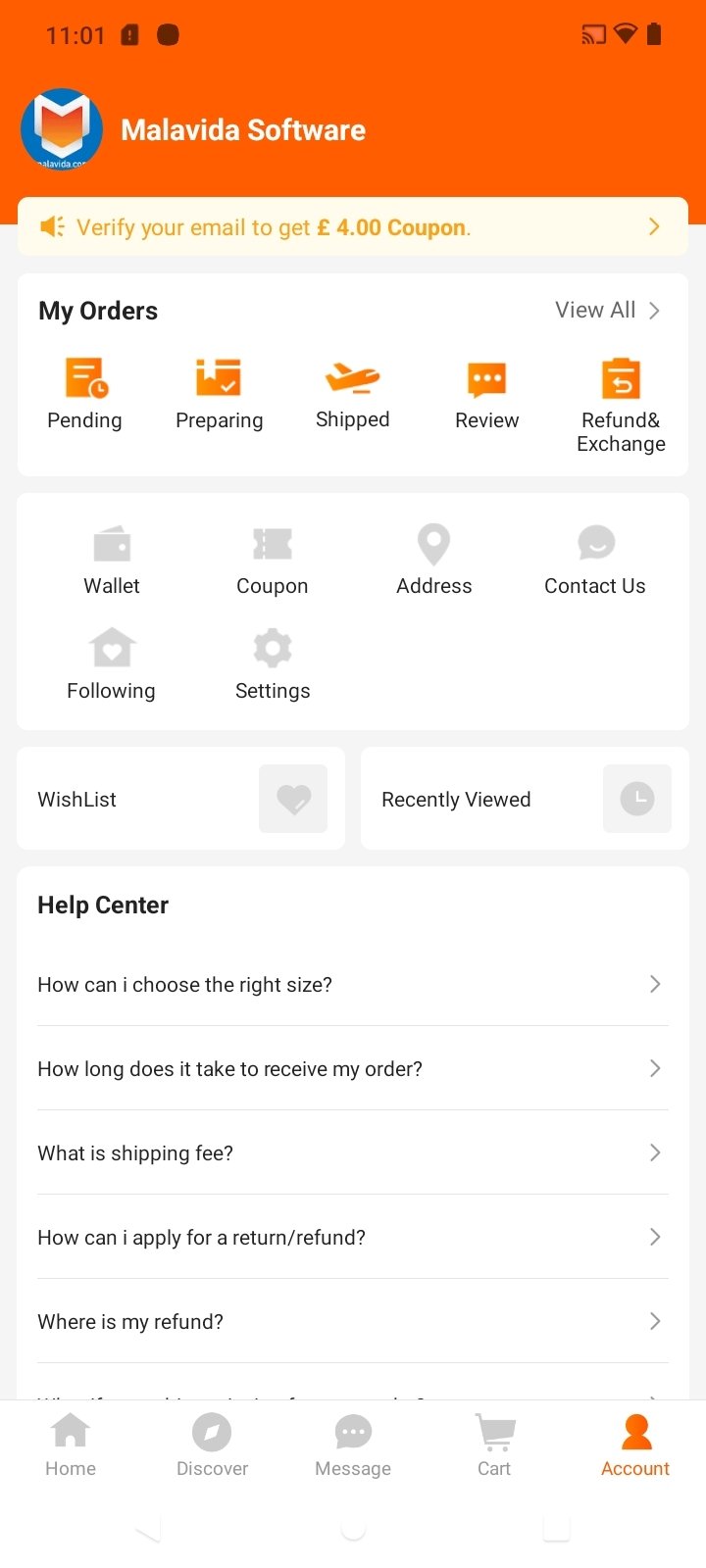The width and height of the screenshot is (706, 1568).
Task: Go to the Home tab
Action: click(71, 1445)
